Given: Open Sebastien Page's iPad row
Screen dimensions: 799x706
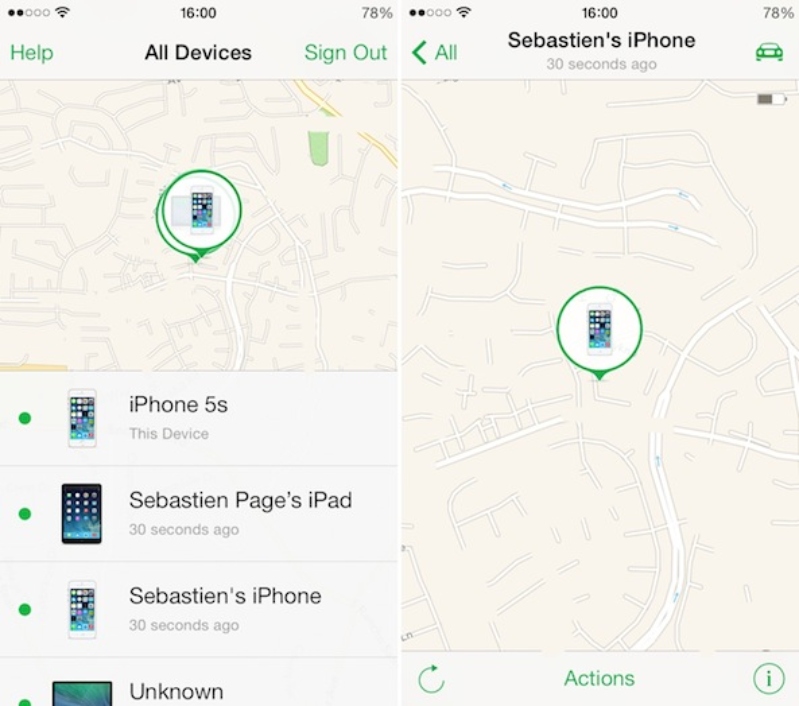Looking at the screenshot, I should [x=200, y=513].
